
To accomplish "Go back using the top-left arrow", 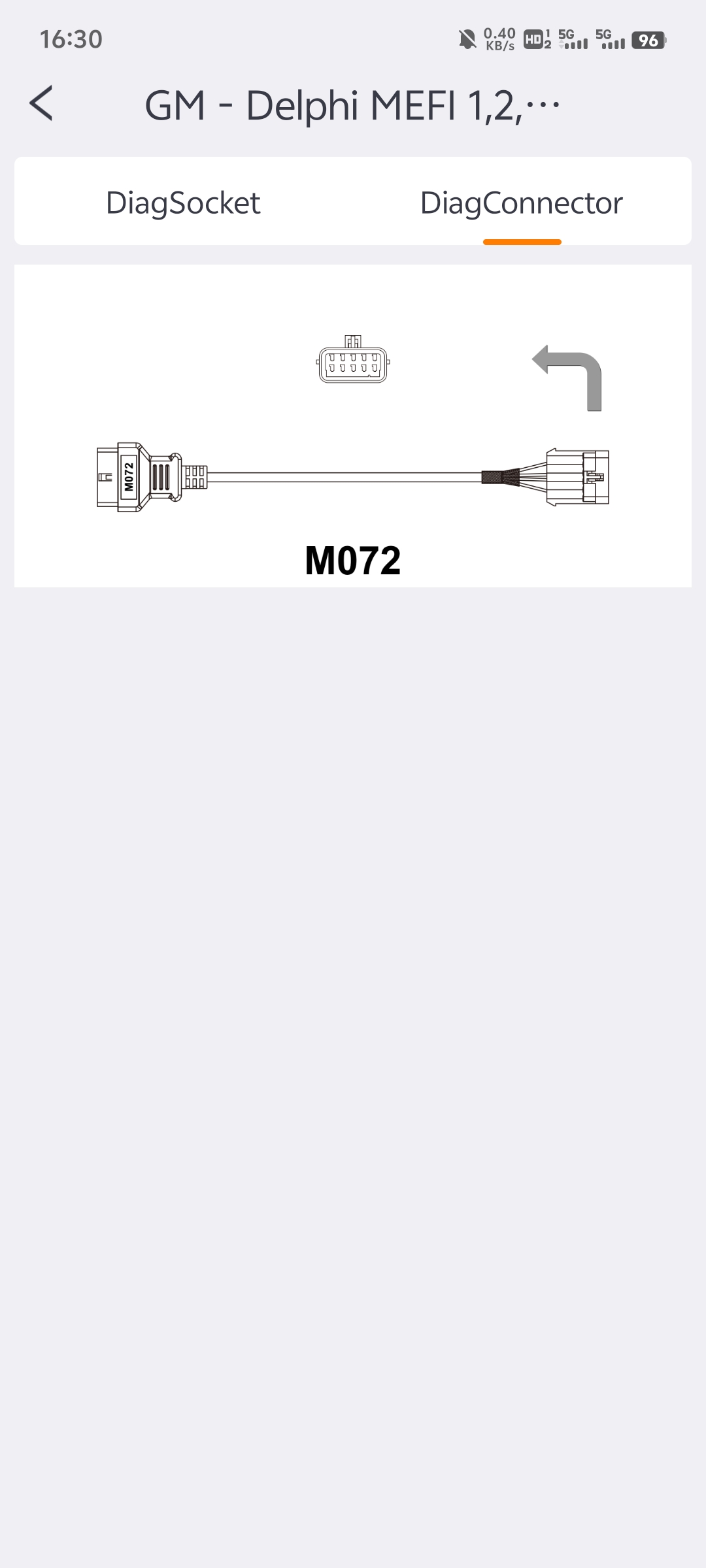I will tap(41, 104).
